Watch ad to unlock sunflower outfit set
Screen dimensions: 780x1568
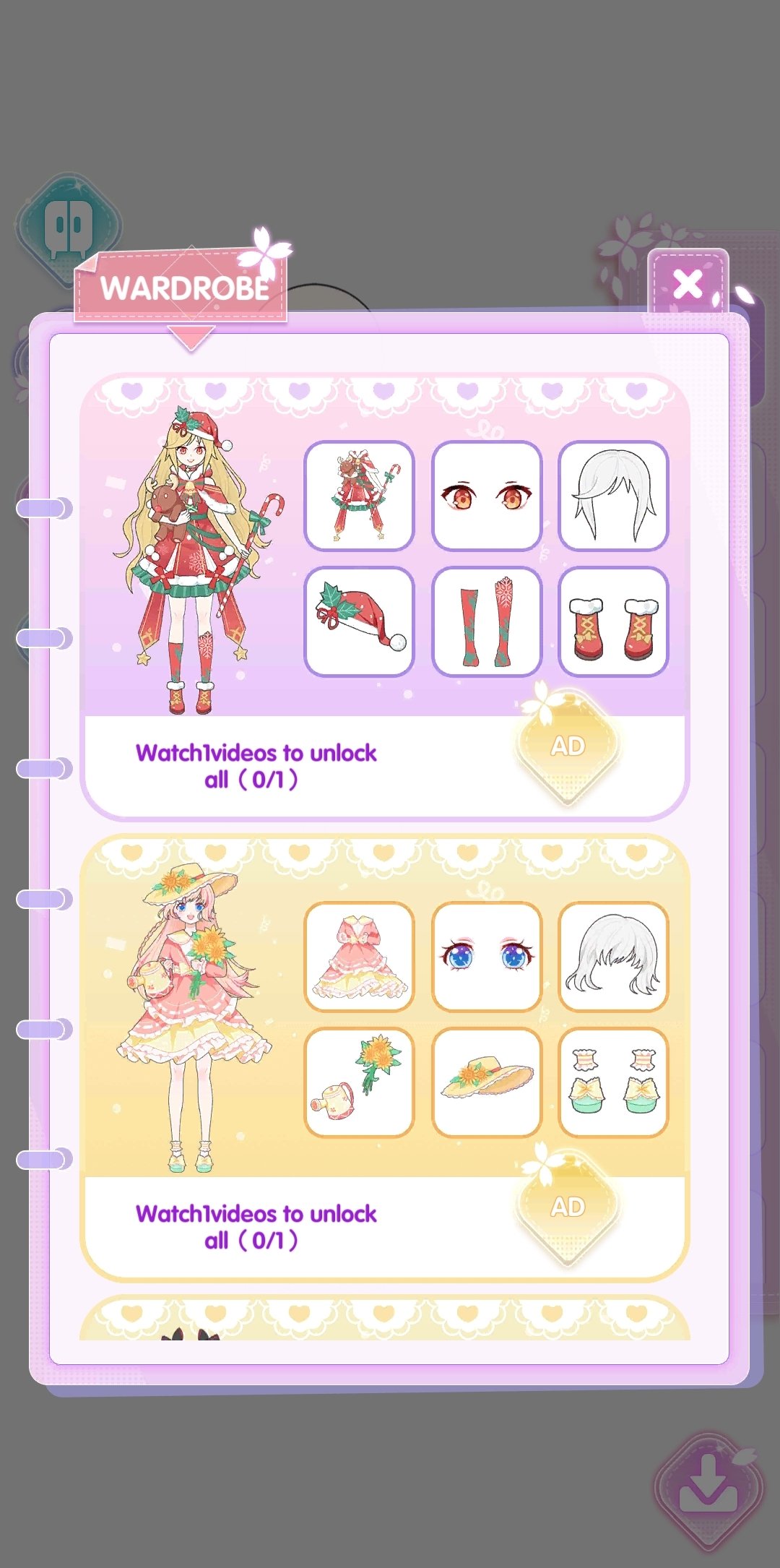click(x=568, y=1207)
